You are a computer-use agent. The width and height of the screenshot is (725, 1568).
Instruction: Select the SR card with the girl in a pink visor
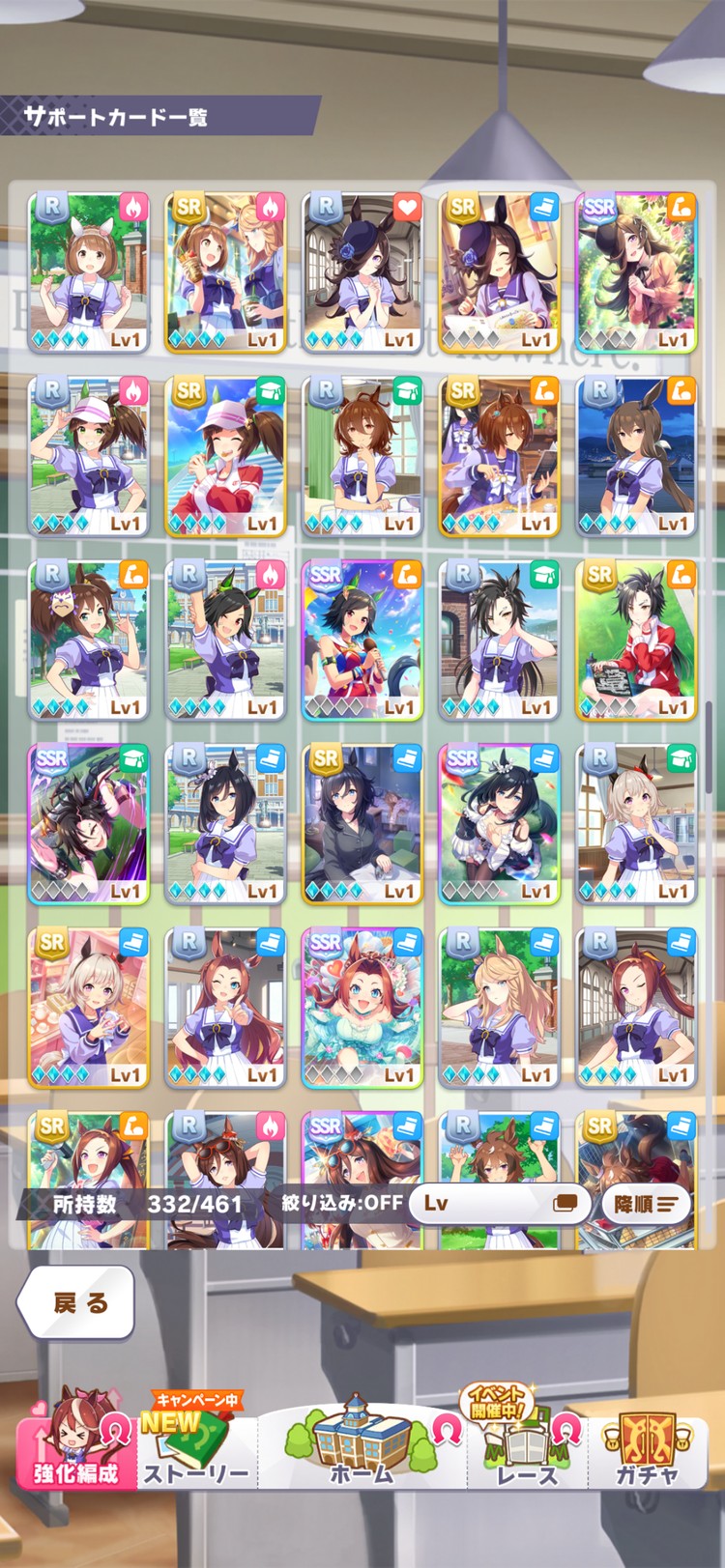[x=225, y=456]
